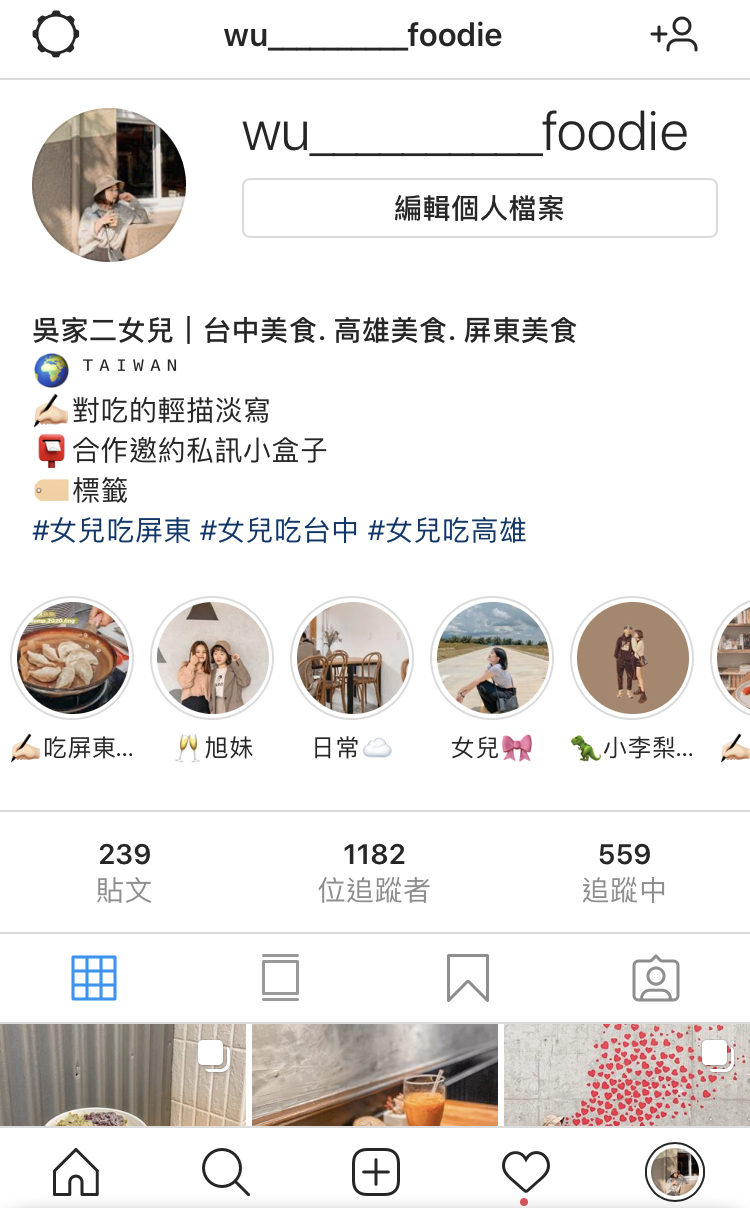Open the settings gear icon
750x1208 pixels.
click(x=56, y=35)
